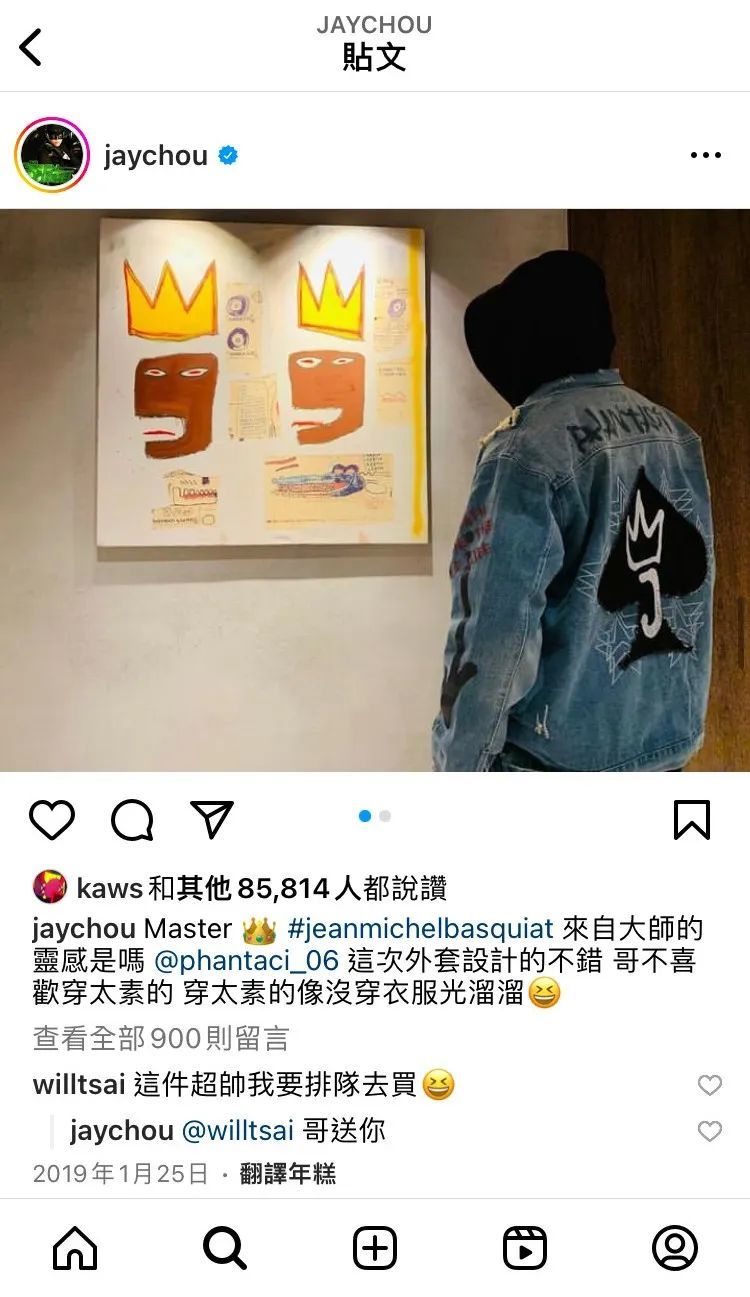
Task: Switch to the Profile tab
Action: point(674,1249)
